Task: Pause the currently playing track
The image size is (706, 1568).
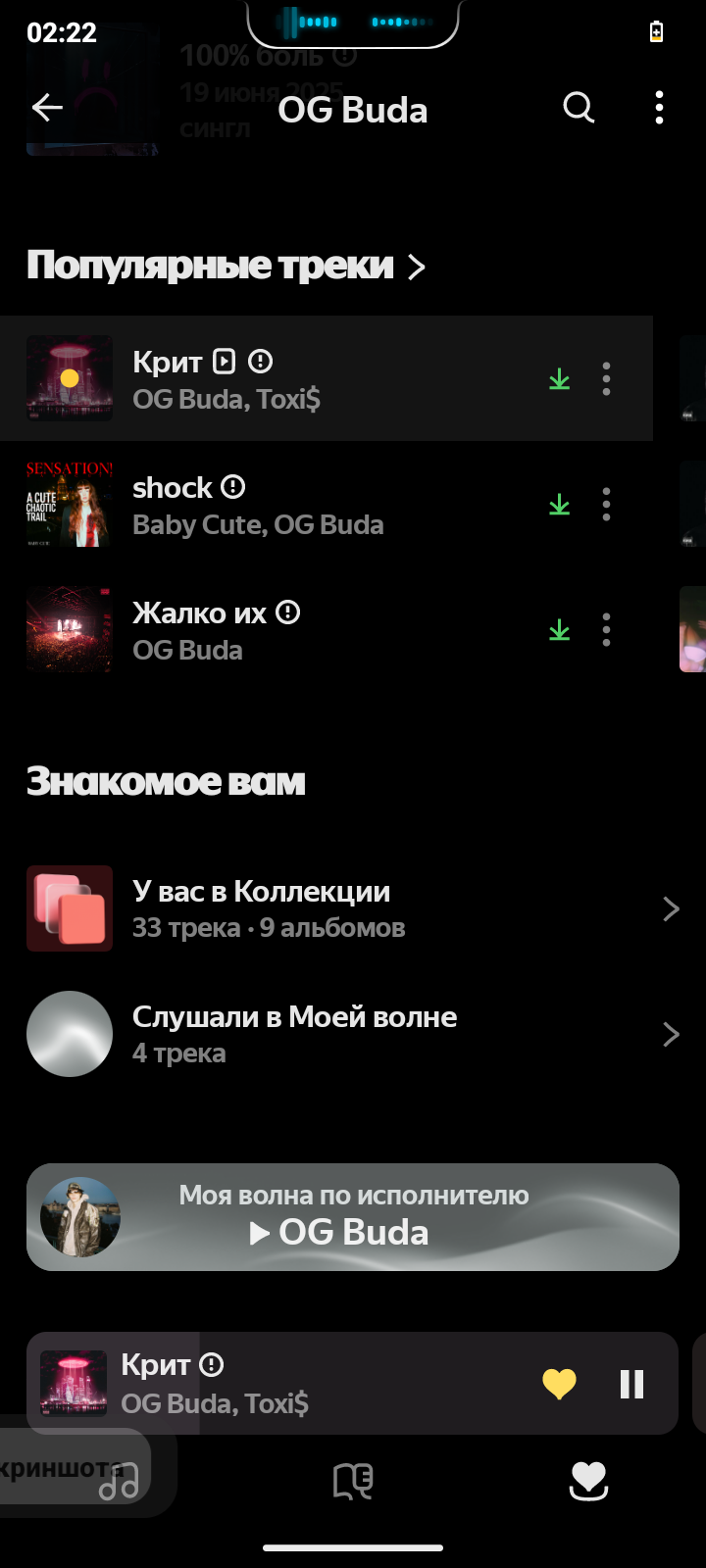Action: (x=631, y=1384)
